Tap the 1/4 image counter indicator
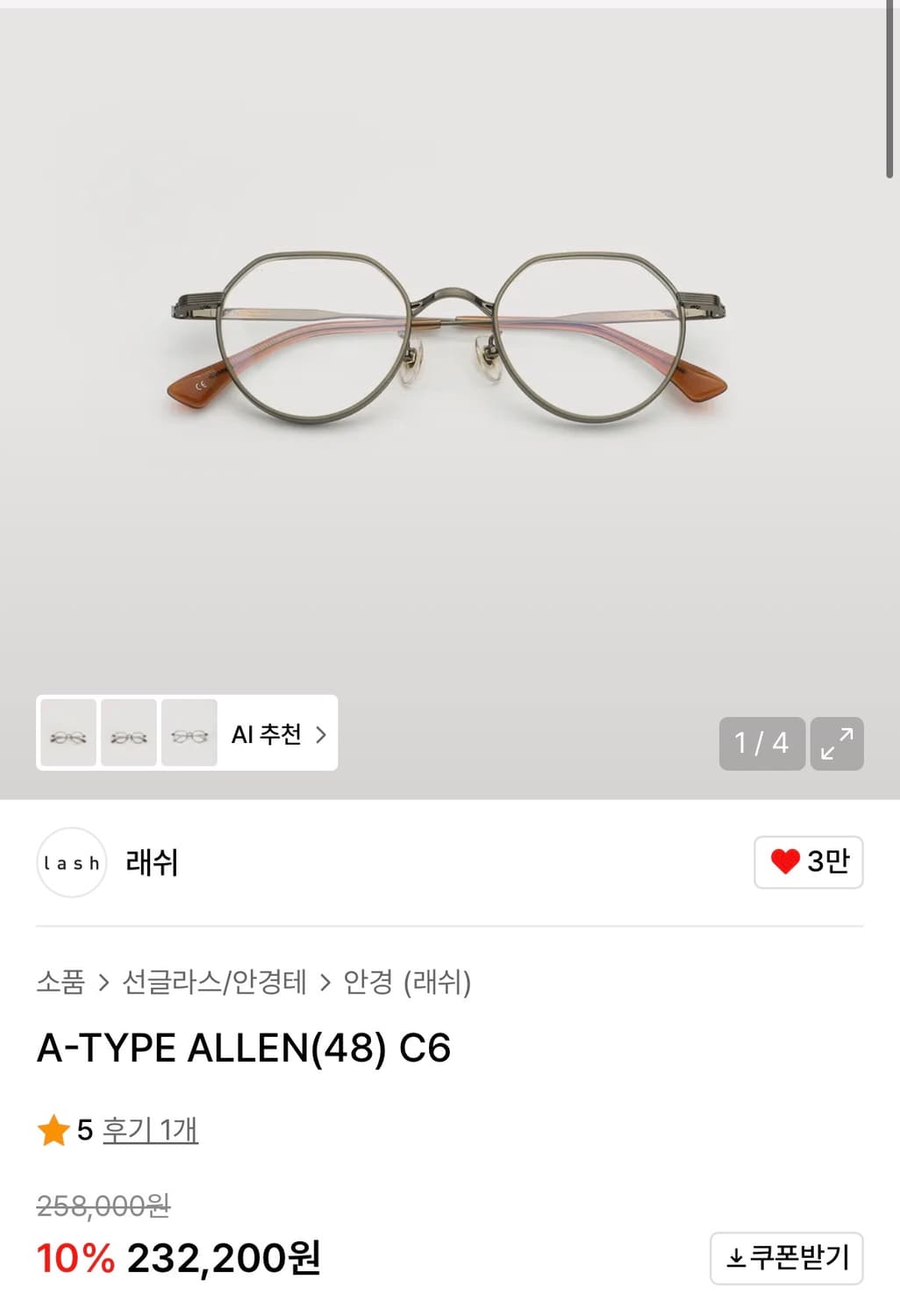900x1316 pixels. pyautogui.click(x=761, y=743)
